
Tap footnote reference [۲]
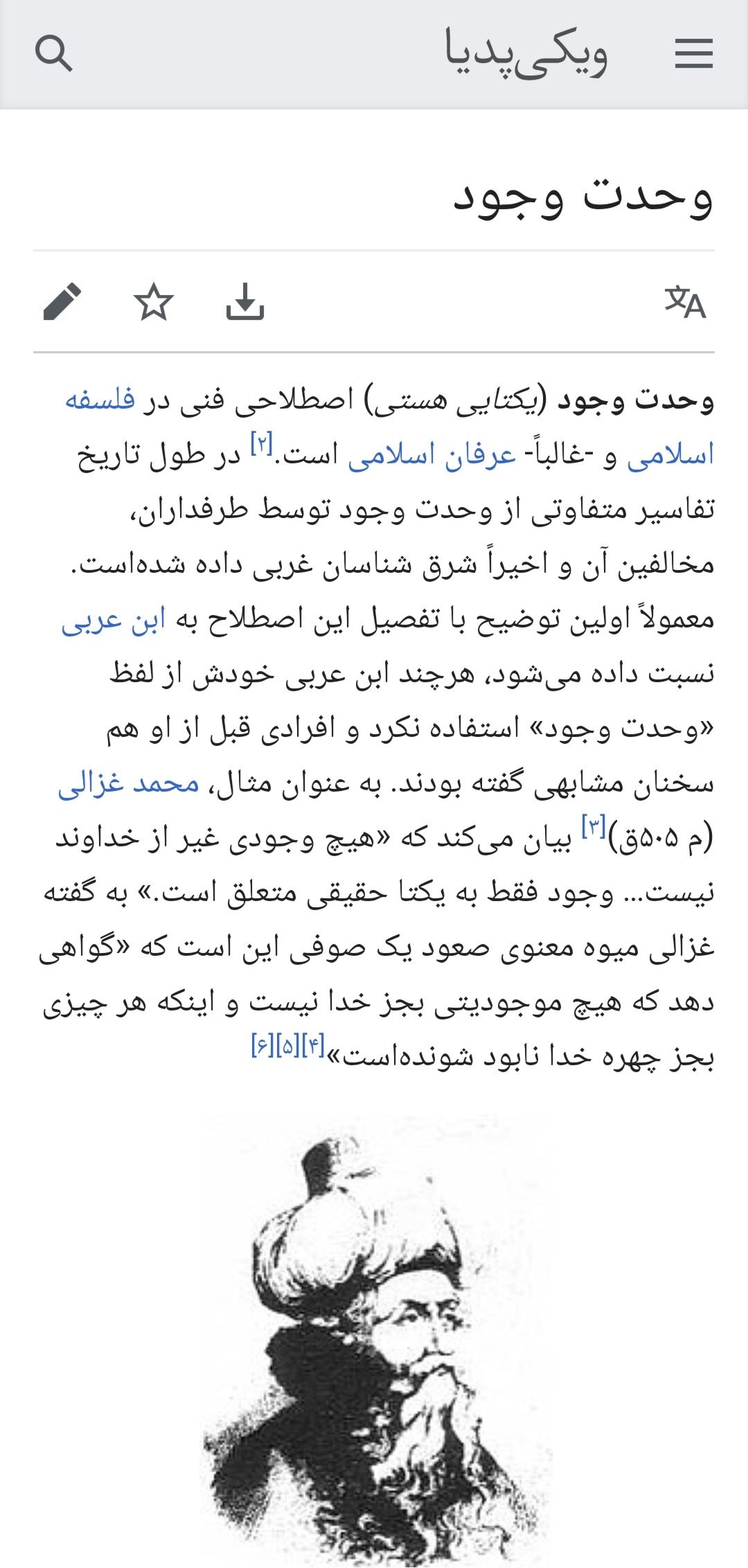click(261, 444)
